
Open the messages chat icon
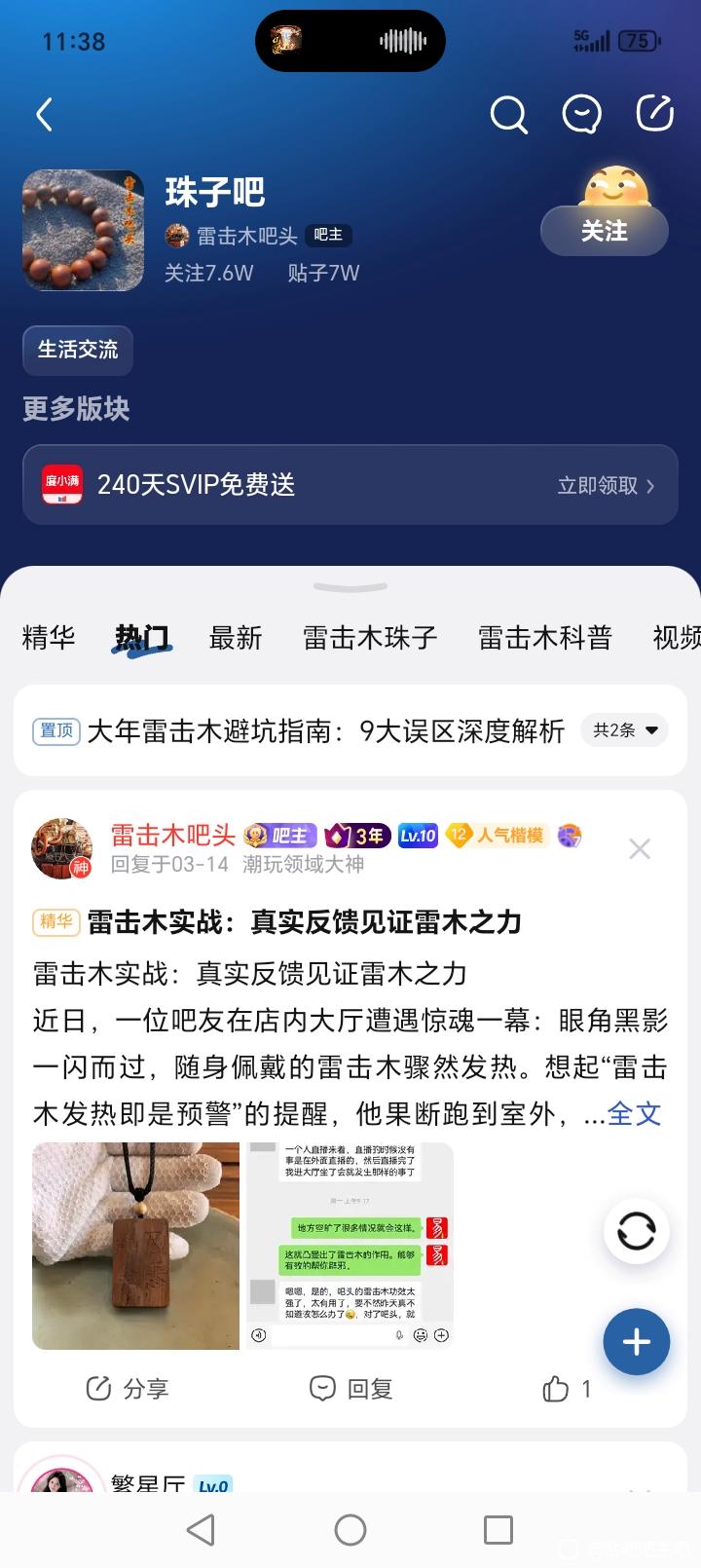(581, 115)
